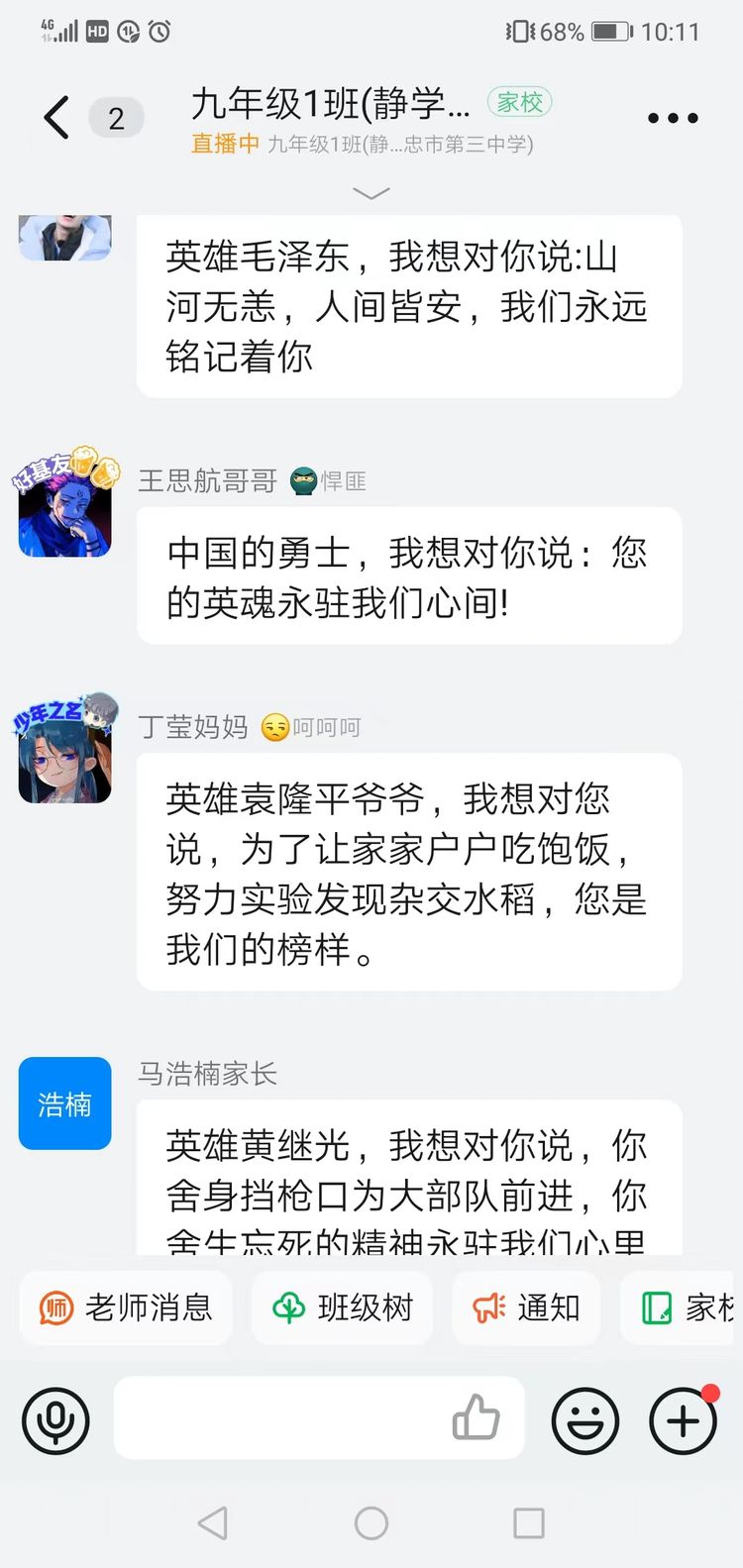Expand the live stream header chevron
The width and height of the screenshot is (743, 1568).
point(371,193)
